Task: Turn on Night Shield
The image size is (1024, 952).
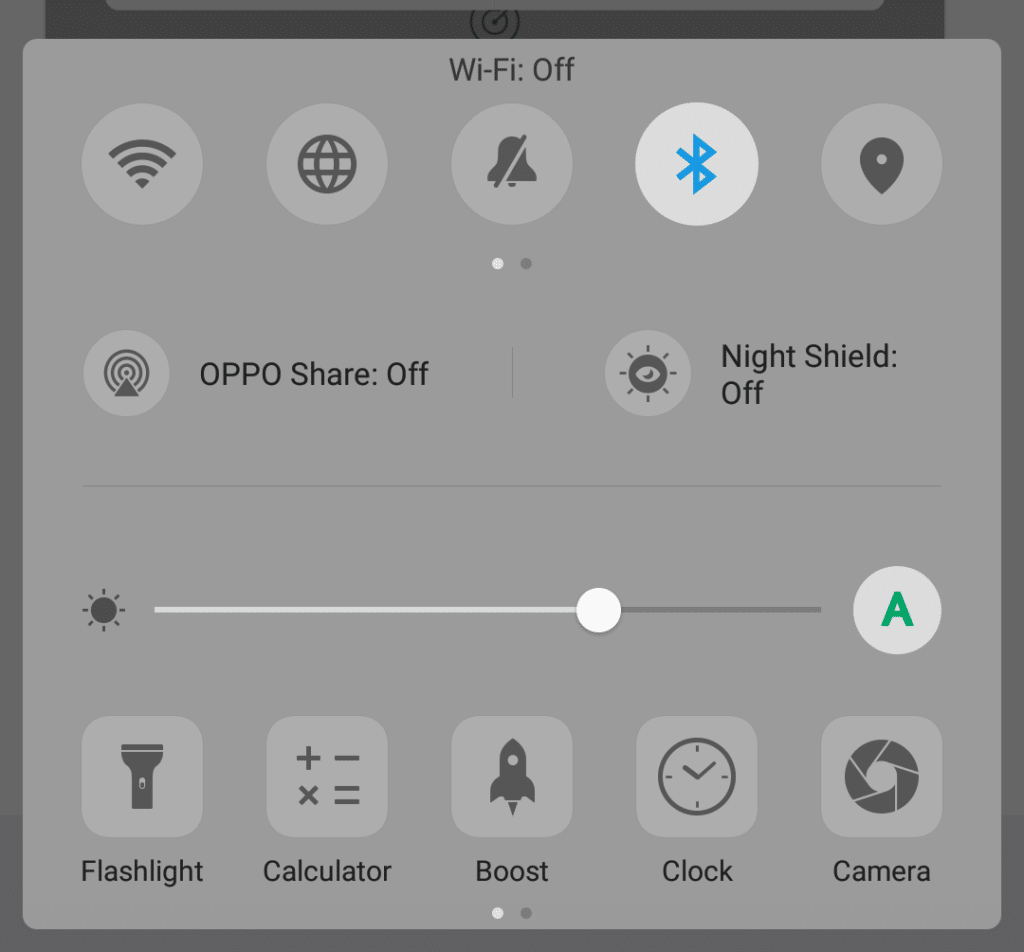Action: 648,373
